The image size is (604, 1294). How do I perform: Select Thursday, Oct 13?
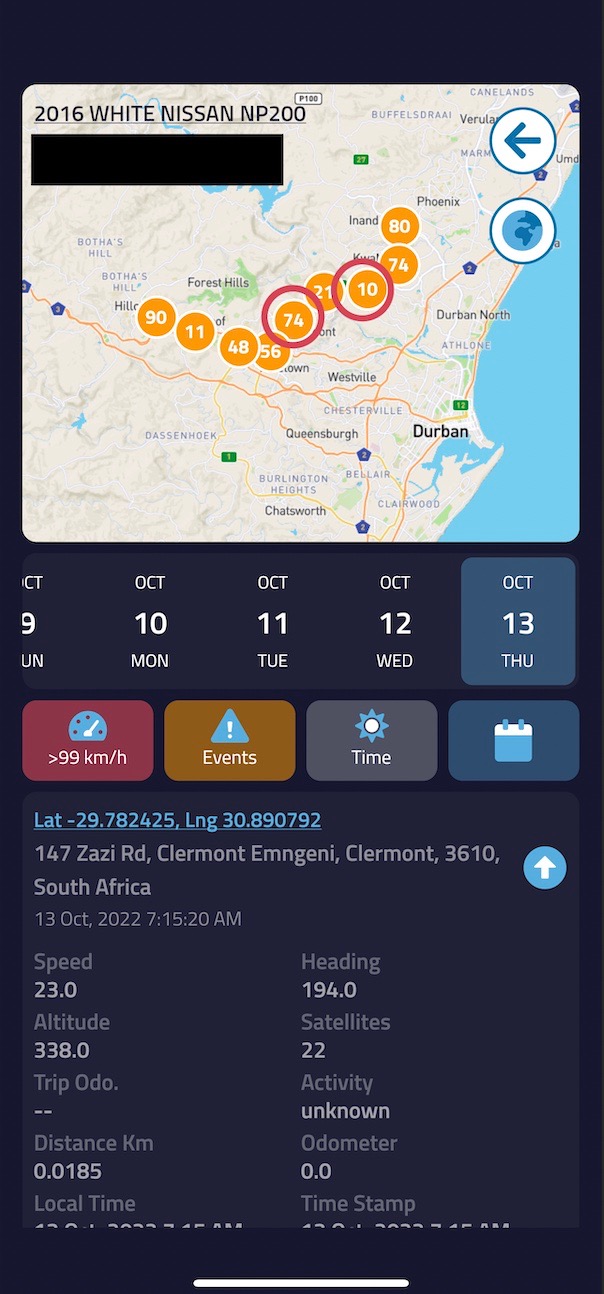pyautogui.click(x=518, y=621)
